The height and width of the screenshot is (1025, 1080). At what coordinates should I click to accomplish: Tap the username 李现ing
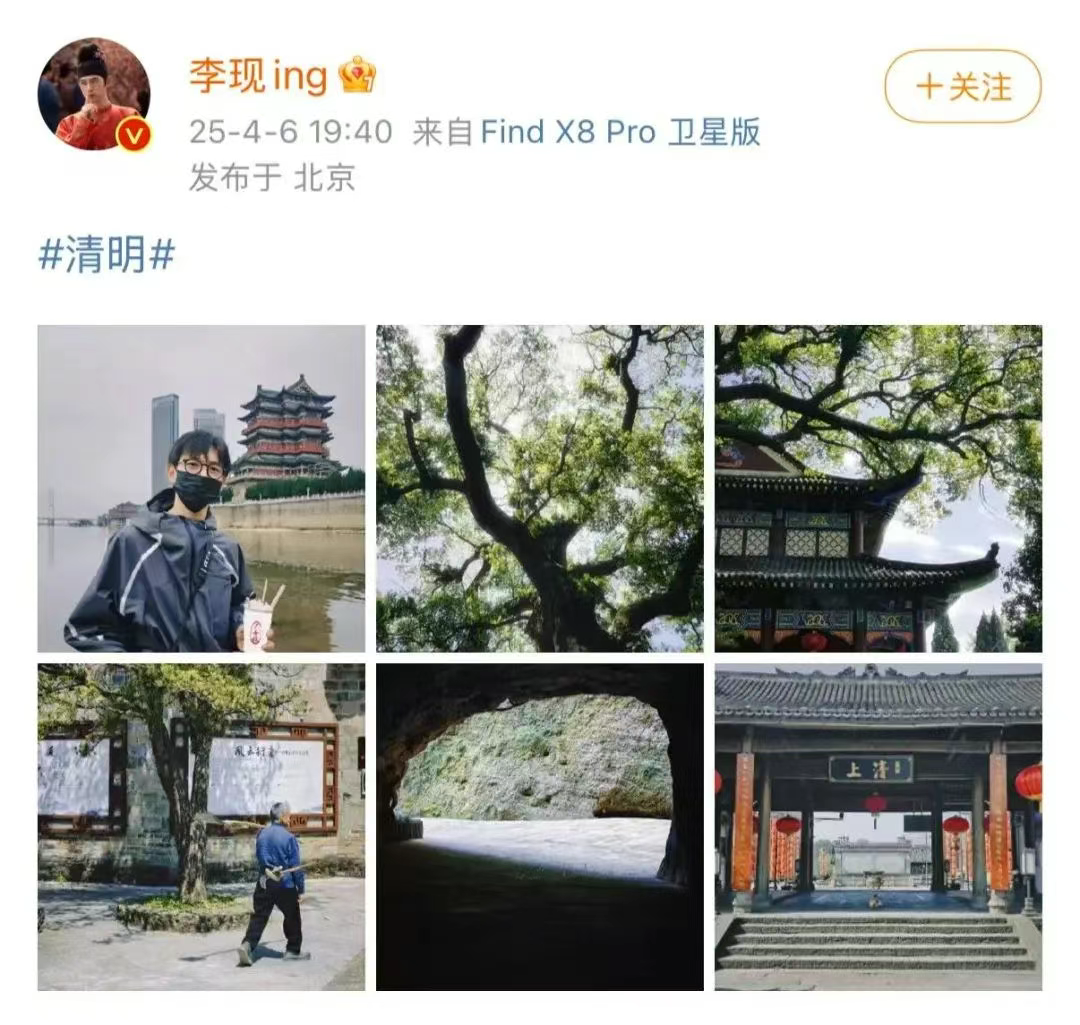(x=258, y=76)
